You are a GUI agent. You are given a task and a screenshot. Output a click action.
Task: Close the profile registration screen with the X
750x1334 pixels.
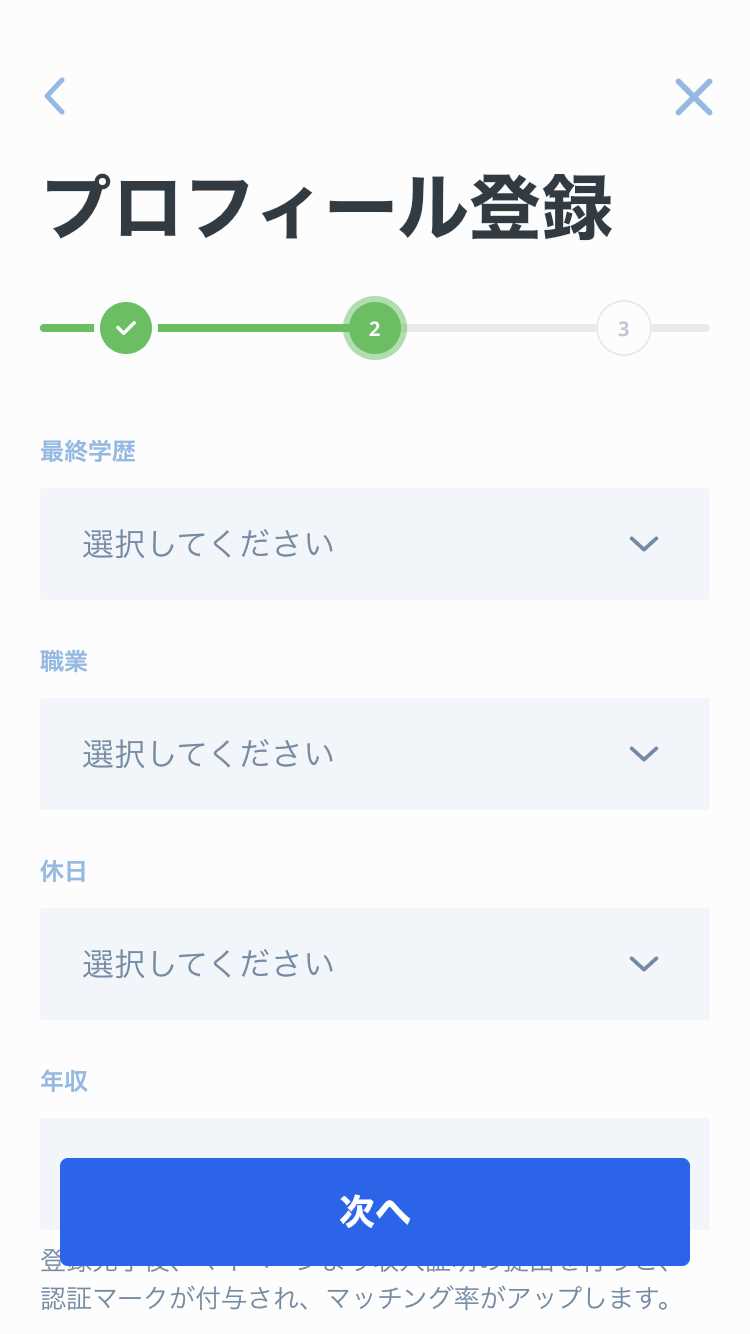pos(694,96)
